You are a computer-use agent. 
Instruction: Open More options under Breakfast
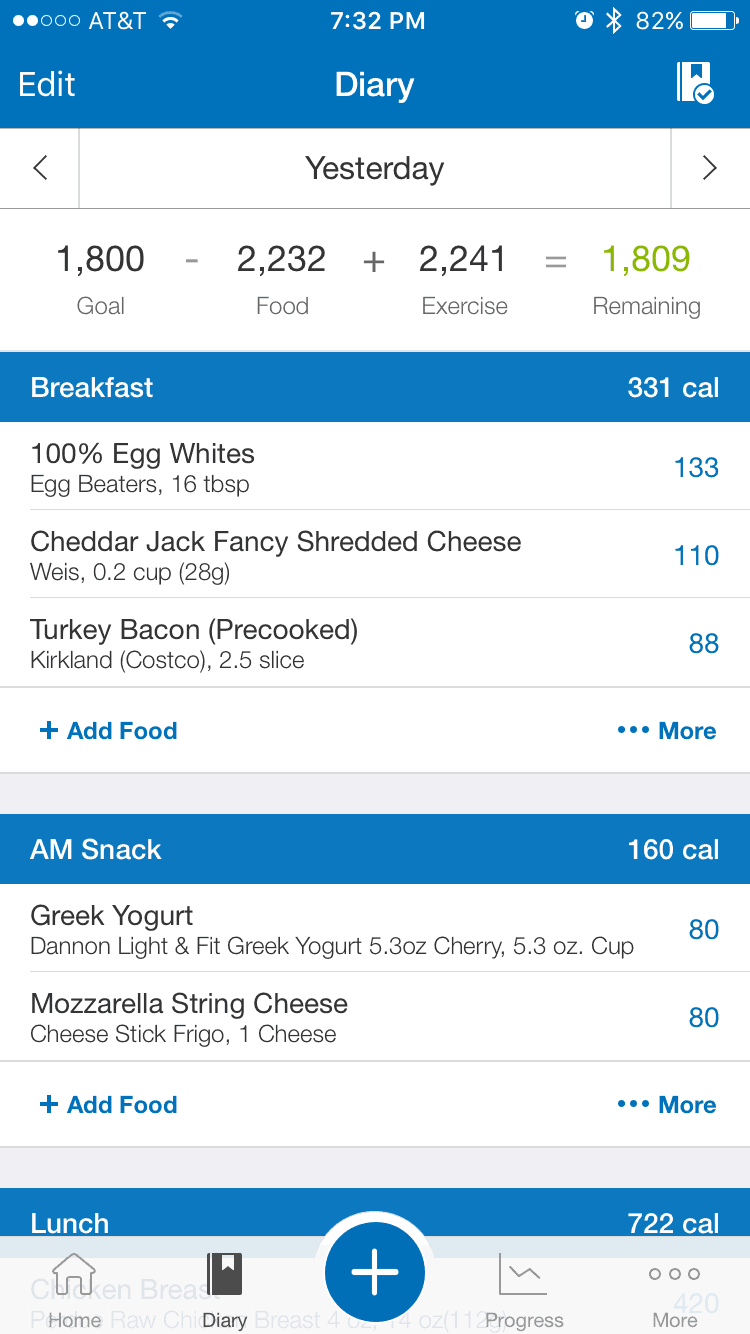667,731
